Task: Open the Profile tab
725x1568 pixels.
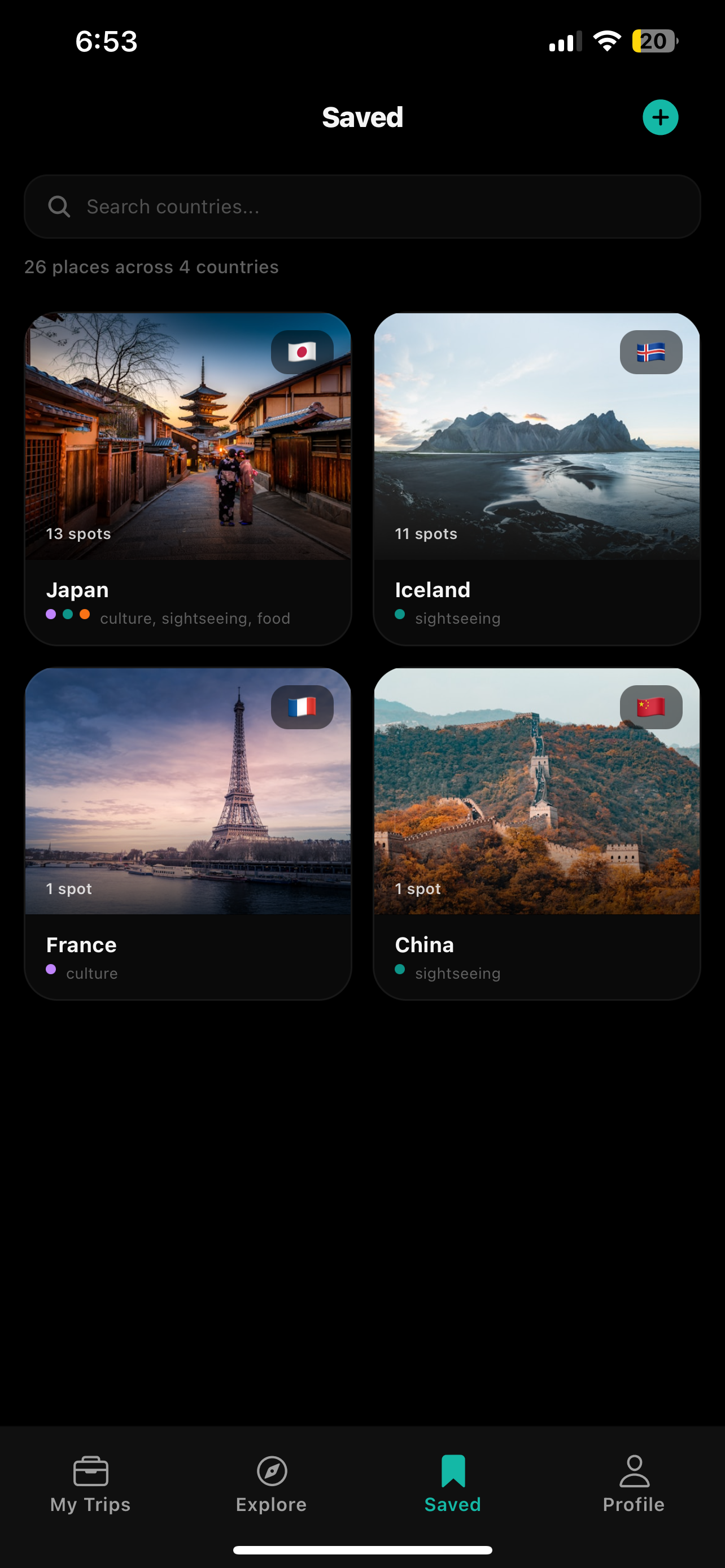Action: click(634, 1484)
